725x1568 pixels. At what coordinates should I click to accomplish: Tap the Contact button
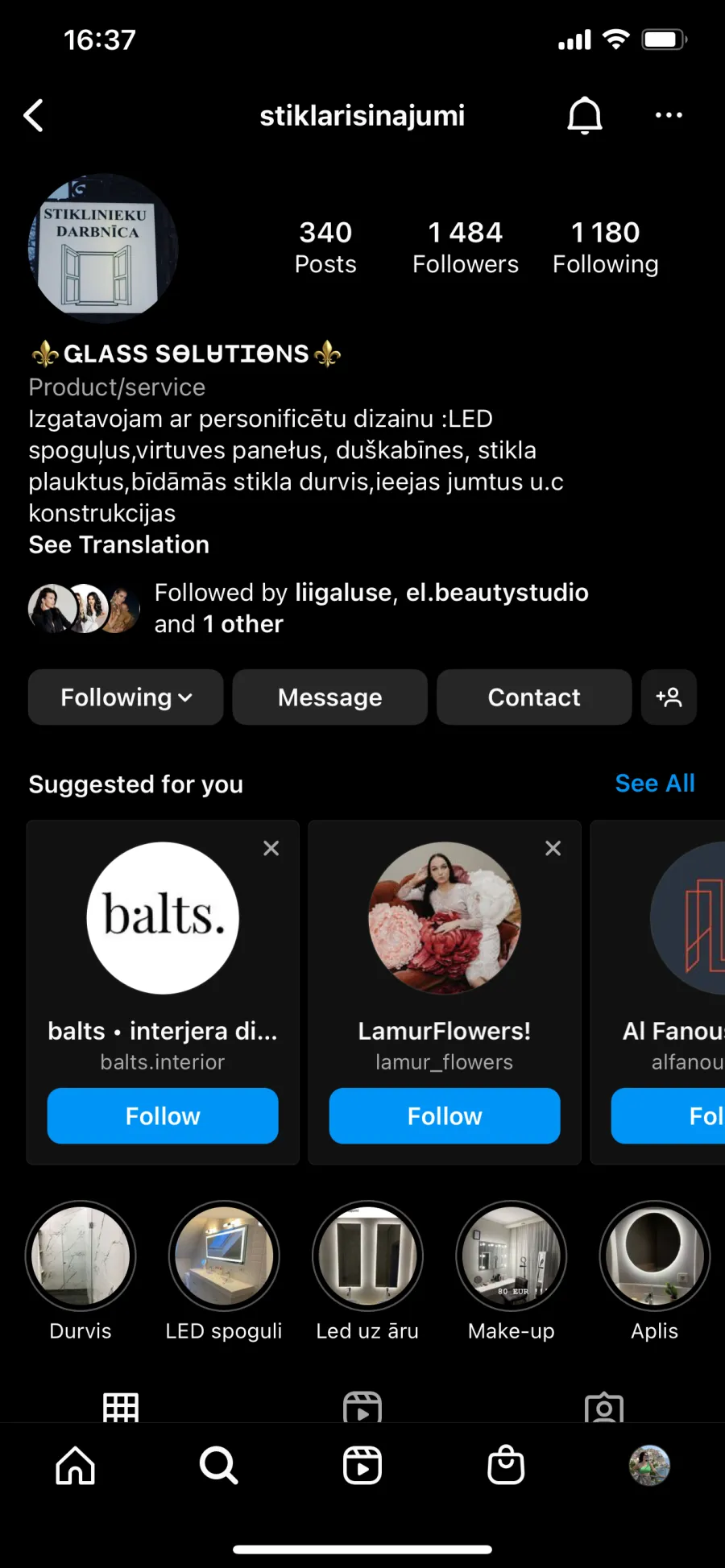tap(534, 697)
